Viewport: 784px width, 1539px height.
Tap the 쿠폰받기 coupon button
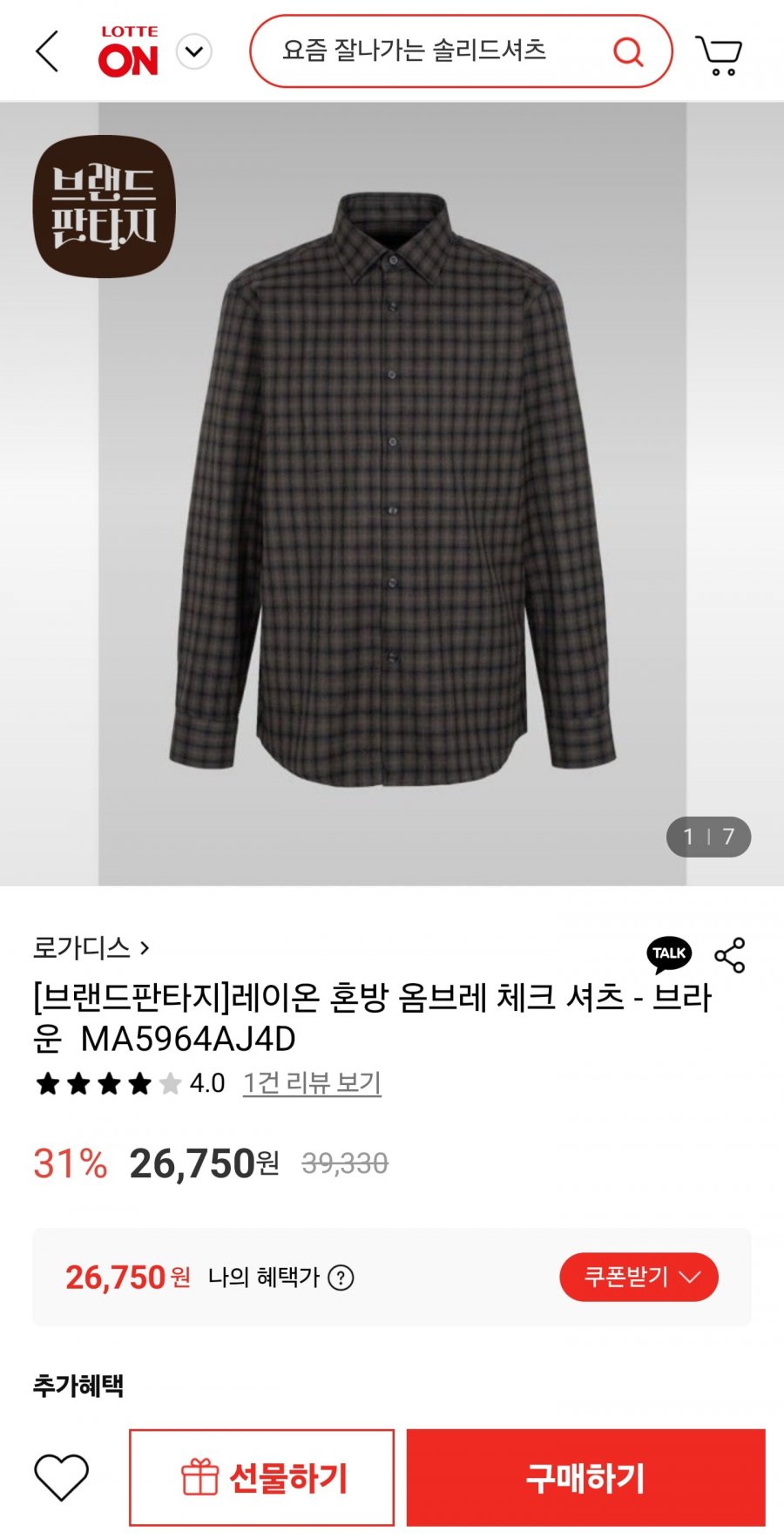639,1278
